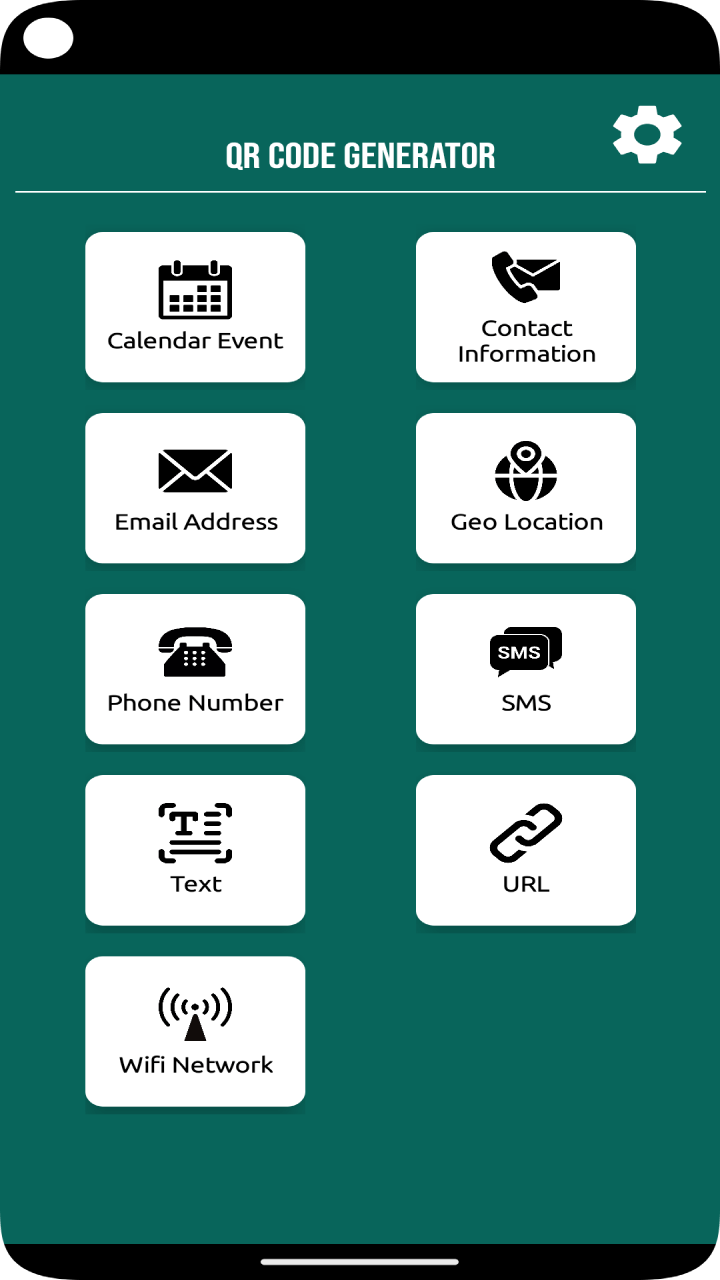Generate an Email Address QR code

(195, 488)
